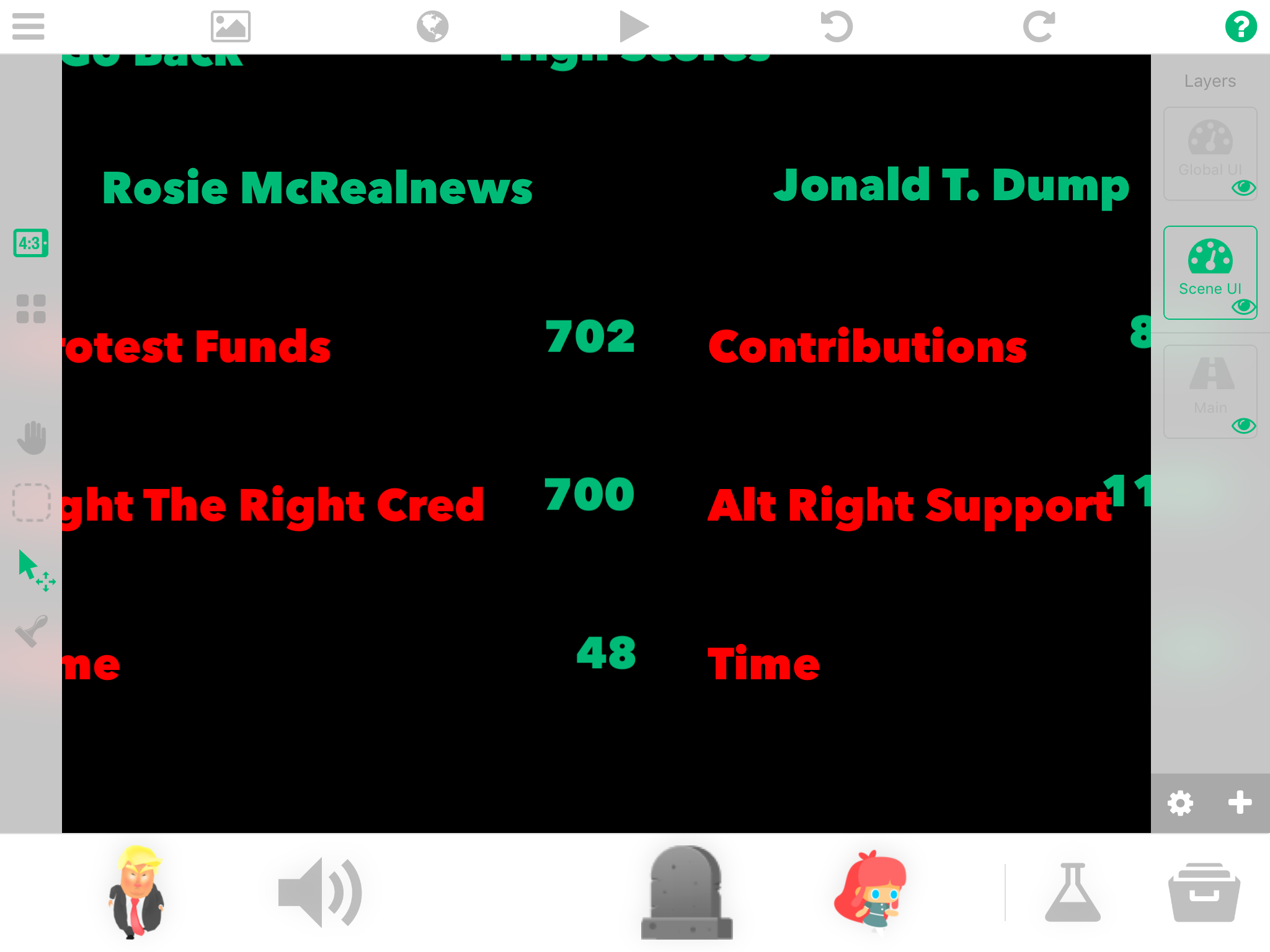This screenshot has height=952, width=1270.
Task: Change the 4:3 aspect ratio
Action: pyautogui.click(x=30, y=243)
